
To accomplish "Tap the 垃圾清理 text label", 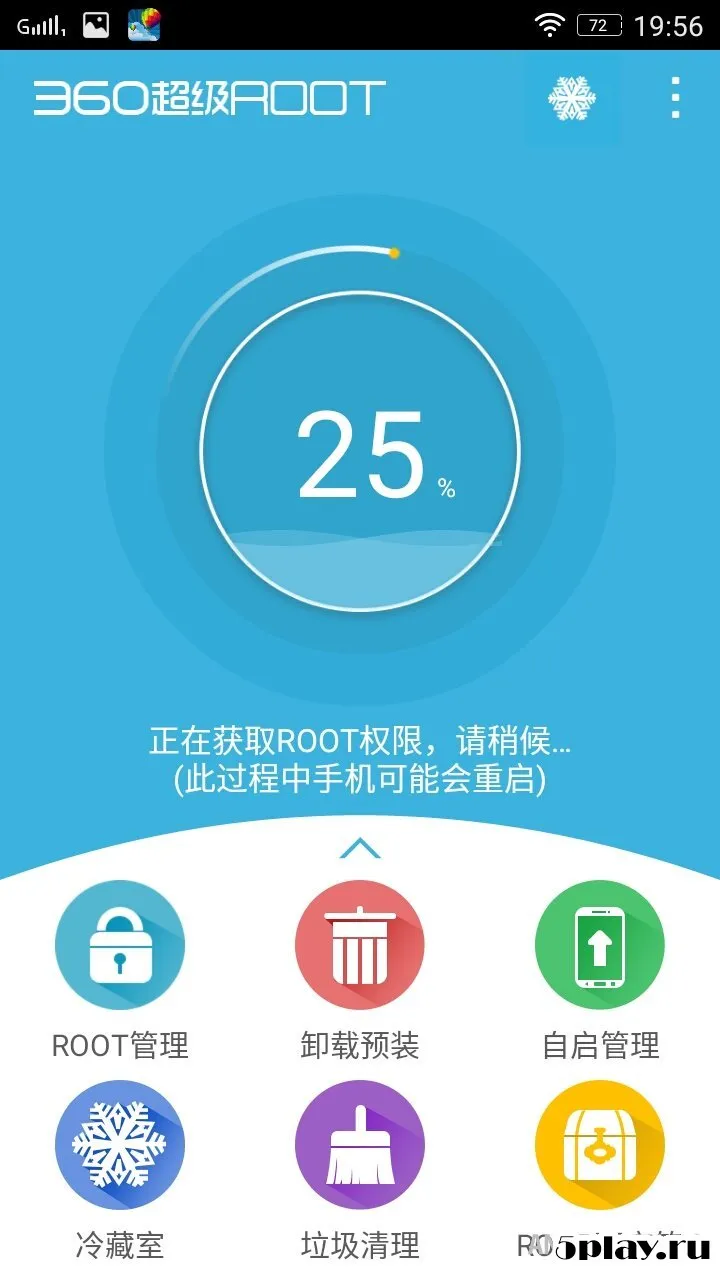I will point(360,1247).
